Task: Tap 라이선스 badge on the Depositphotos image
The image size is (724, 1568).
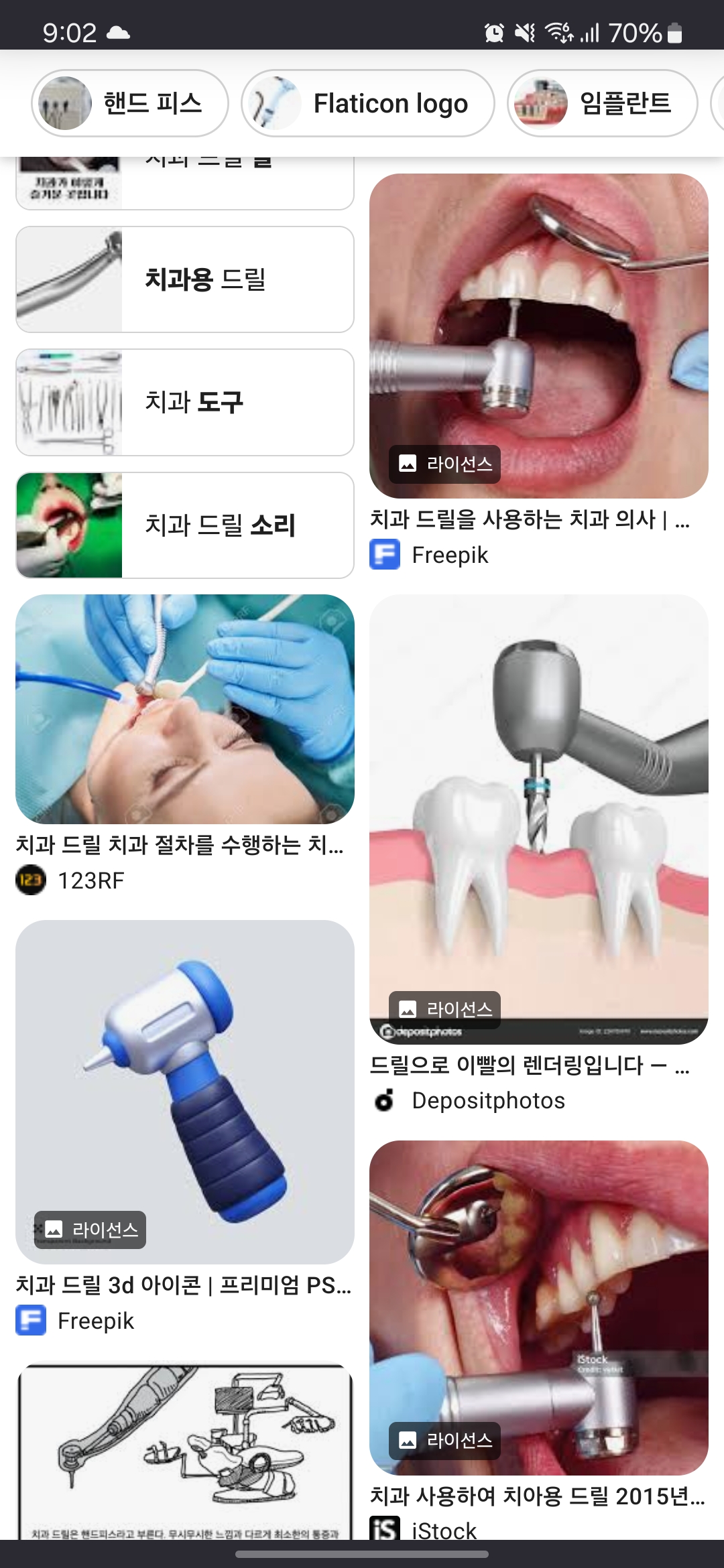Action: point(445,1008)
